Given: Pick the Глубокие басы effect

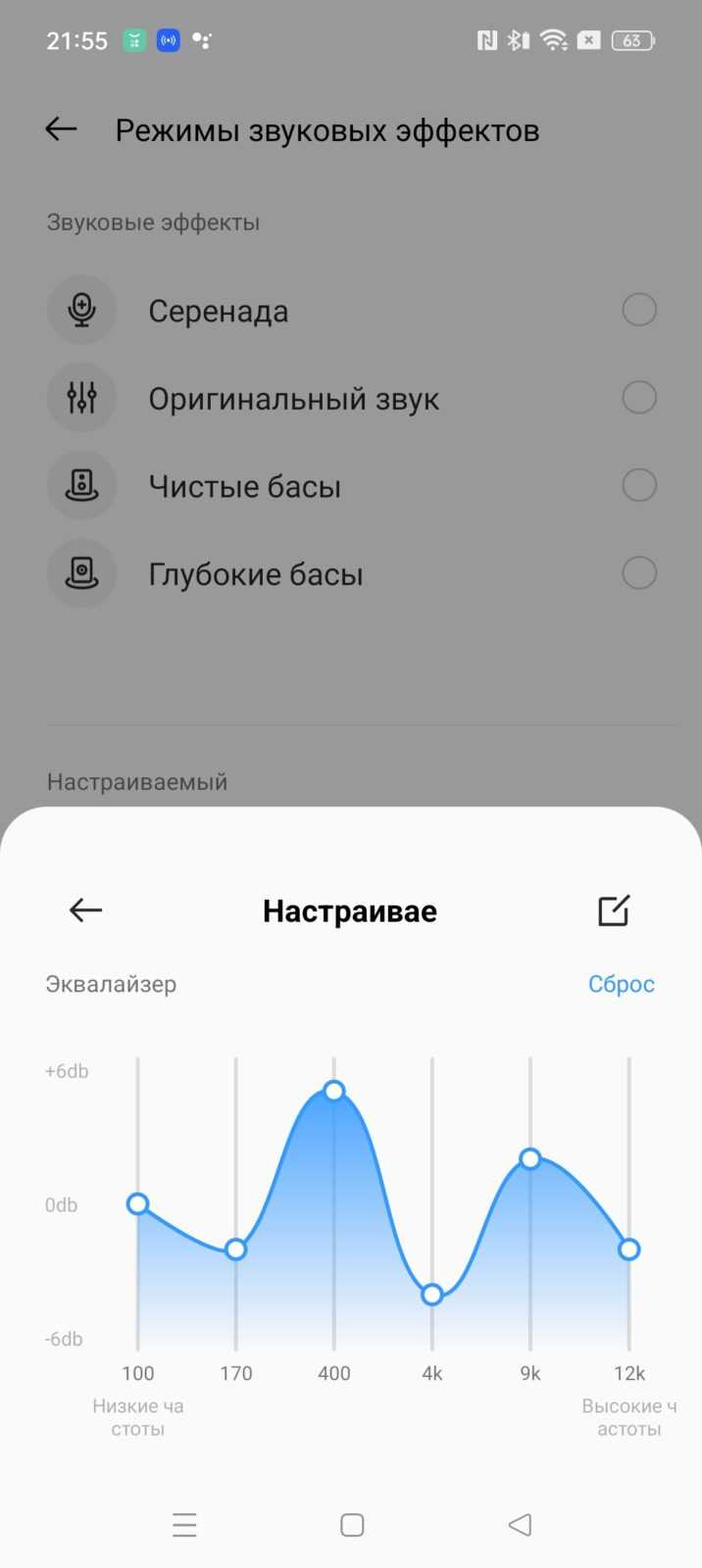Looking at the screenshot, I should (x=351, y=573).
